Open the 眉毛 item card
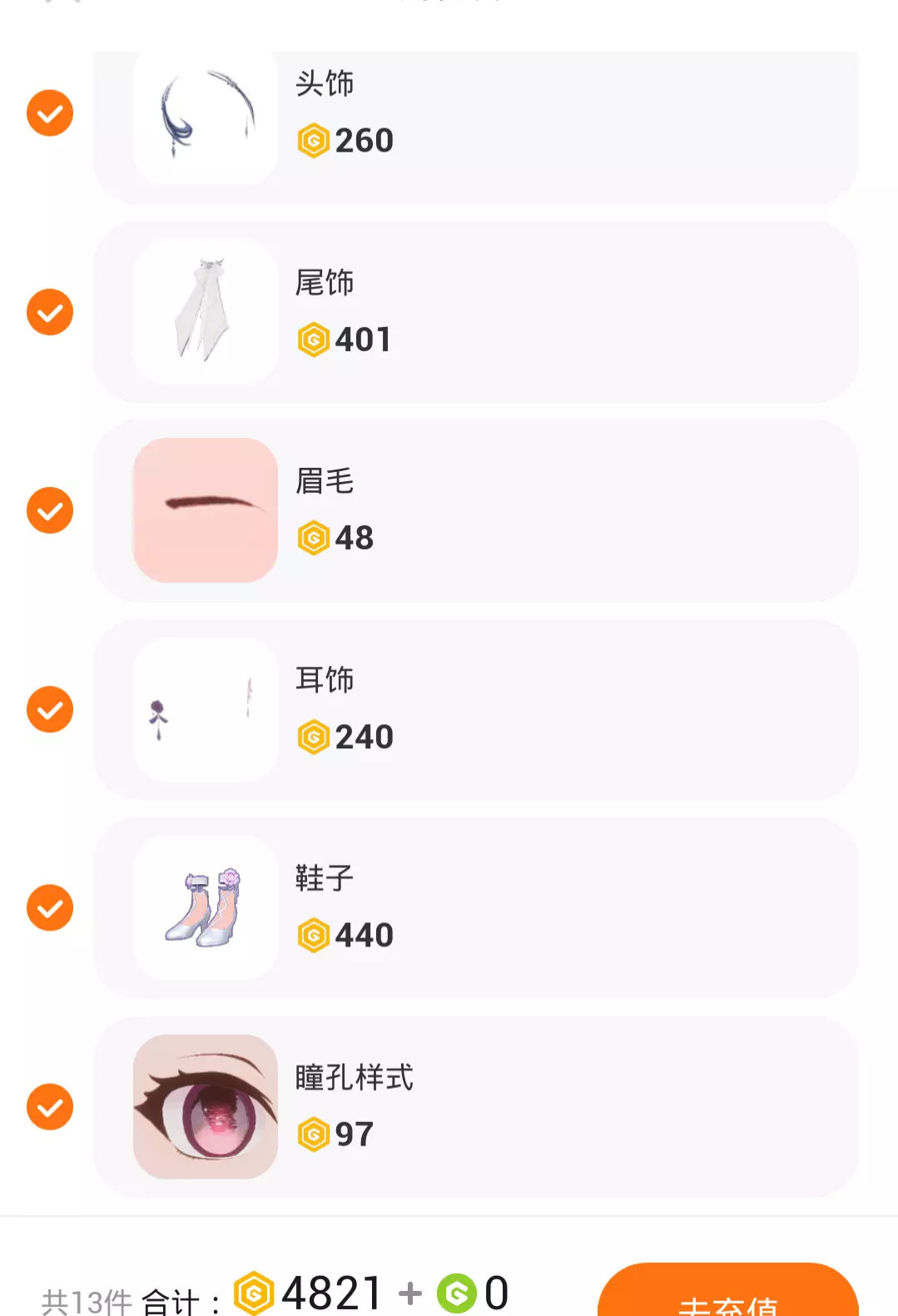Viewport: 898px width, 1316px height. (474, 510)
